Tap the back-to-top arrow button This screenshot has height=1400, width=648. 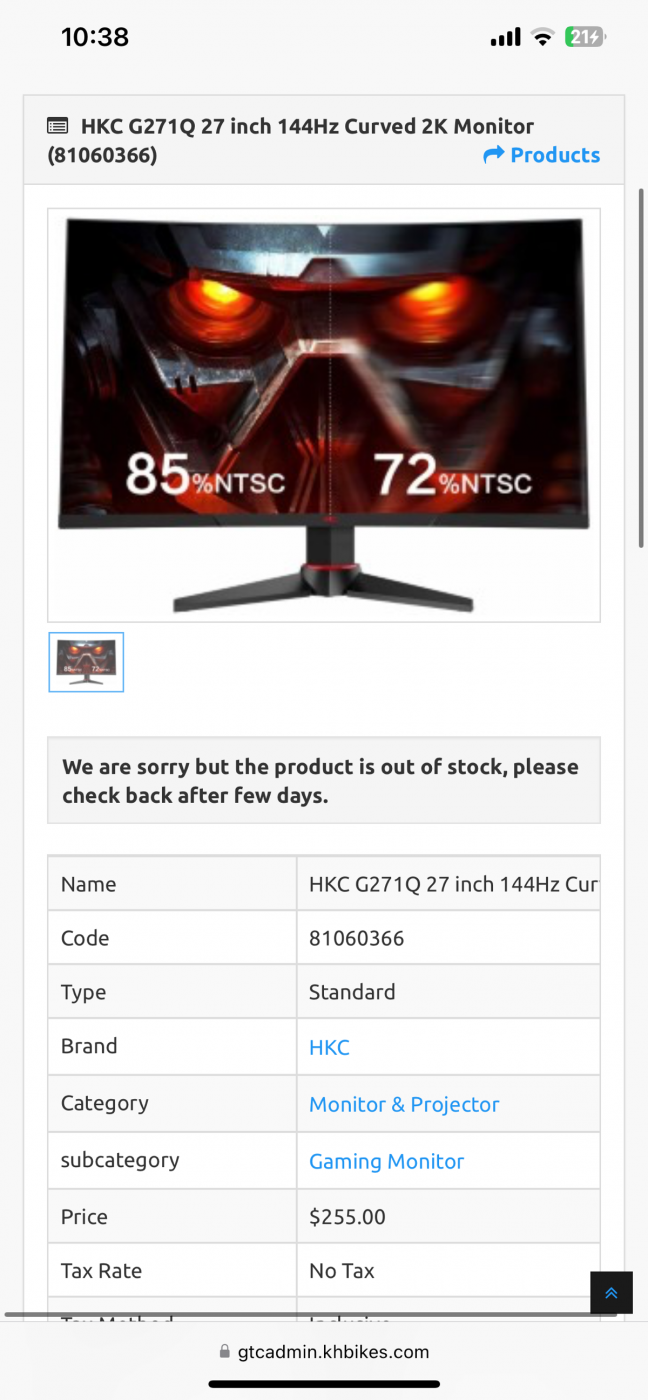[611, 1292]
